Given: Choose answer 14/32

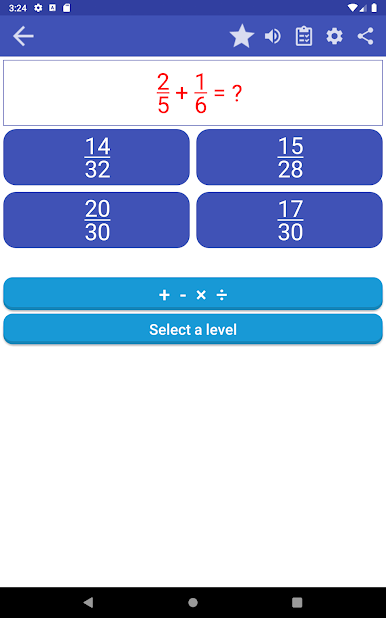Looking at the screenshot, I should (x=96, y=157).
